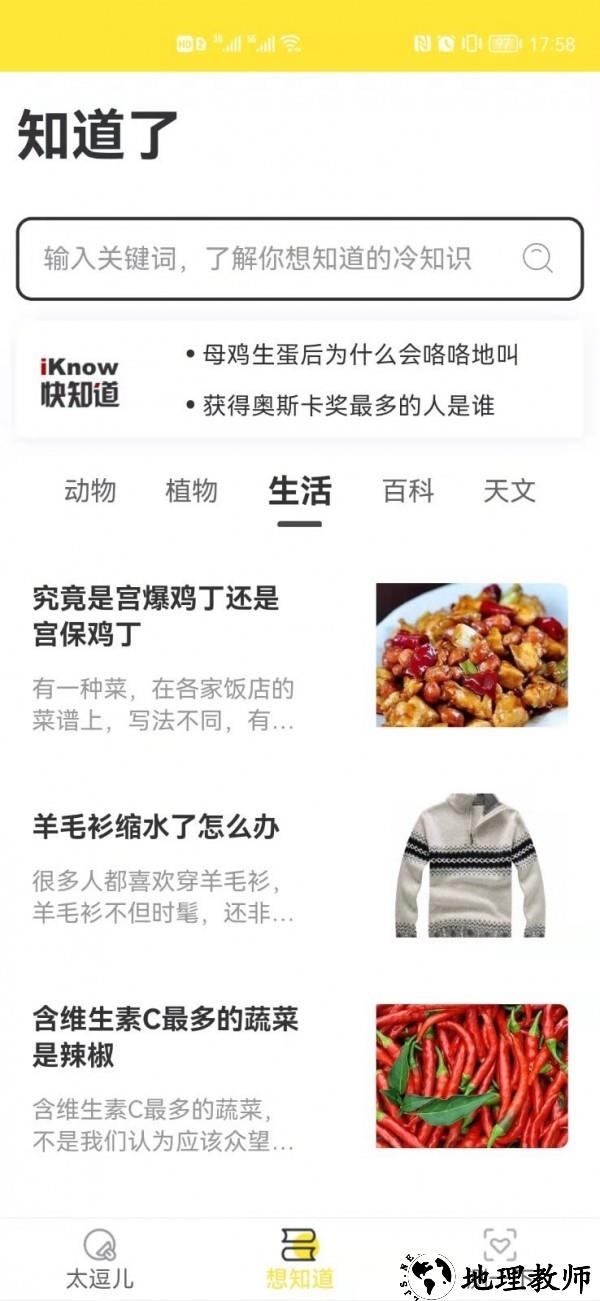This screenshot has height=1301, width=600.
Task: Switch to the 植物 category tab
Action: (191, 491)
